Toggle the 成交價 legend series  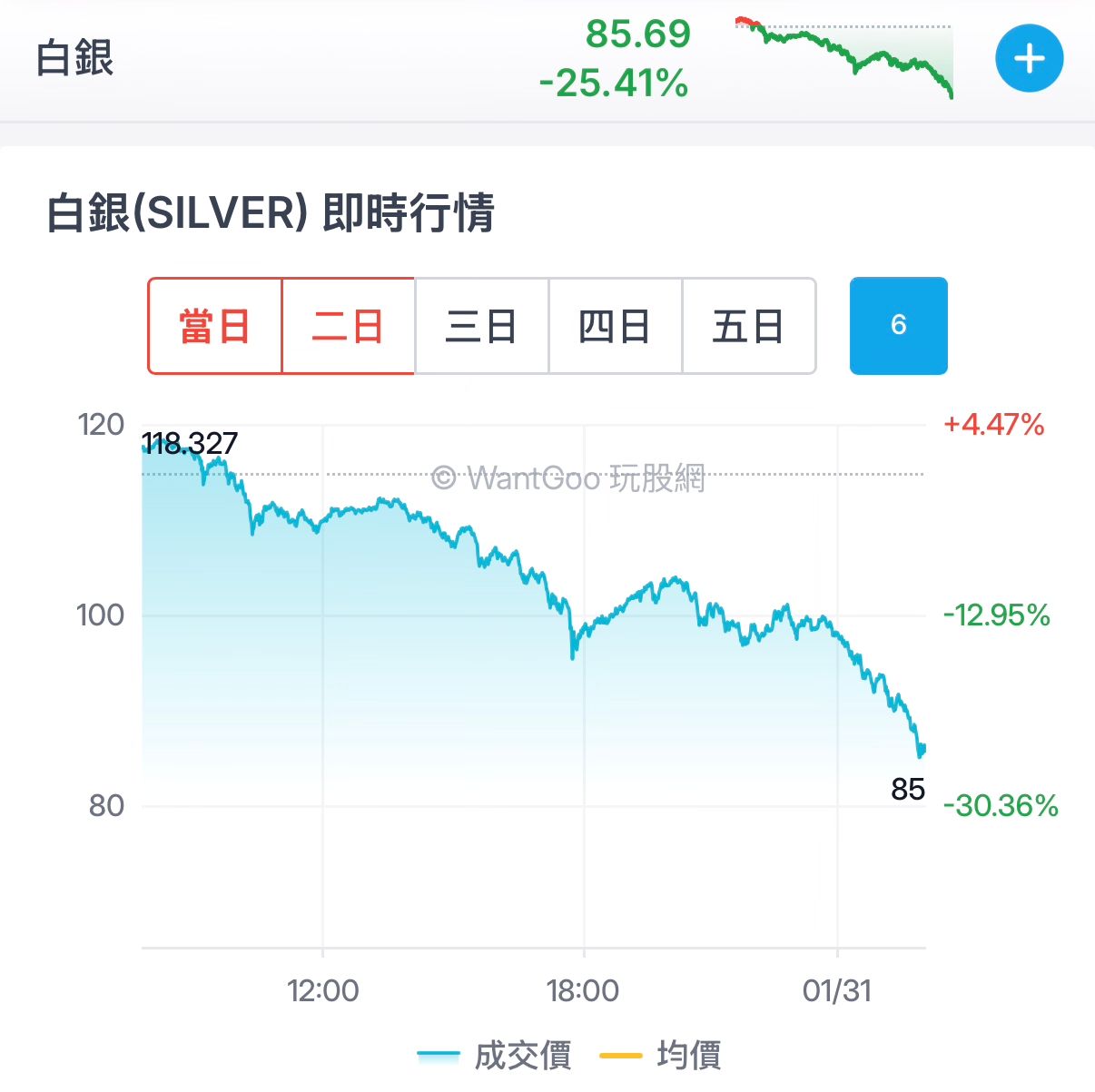(495, 1056)
